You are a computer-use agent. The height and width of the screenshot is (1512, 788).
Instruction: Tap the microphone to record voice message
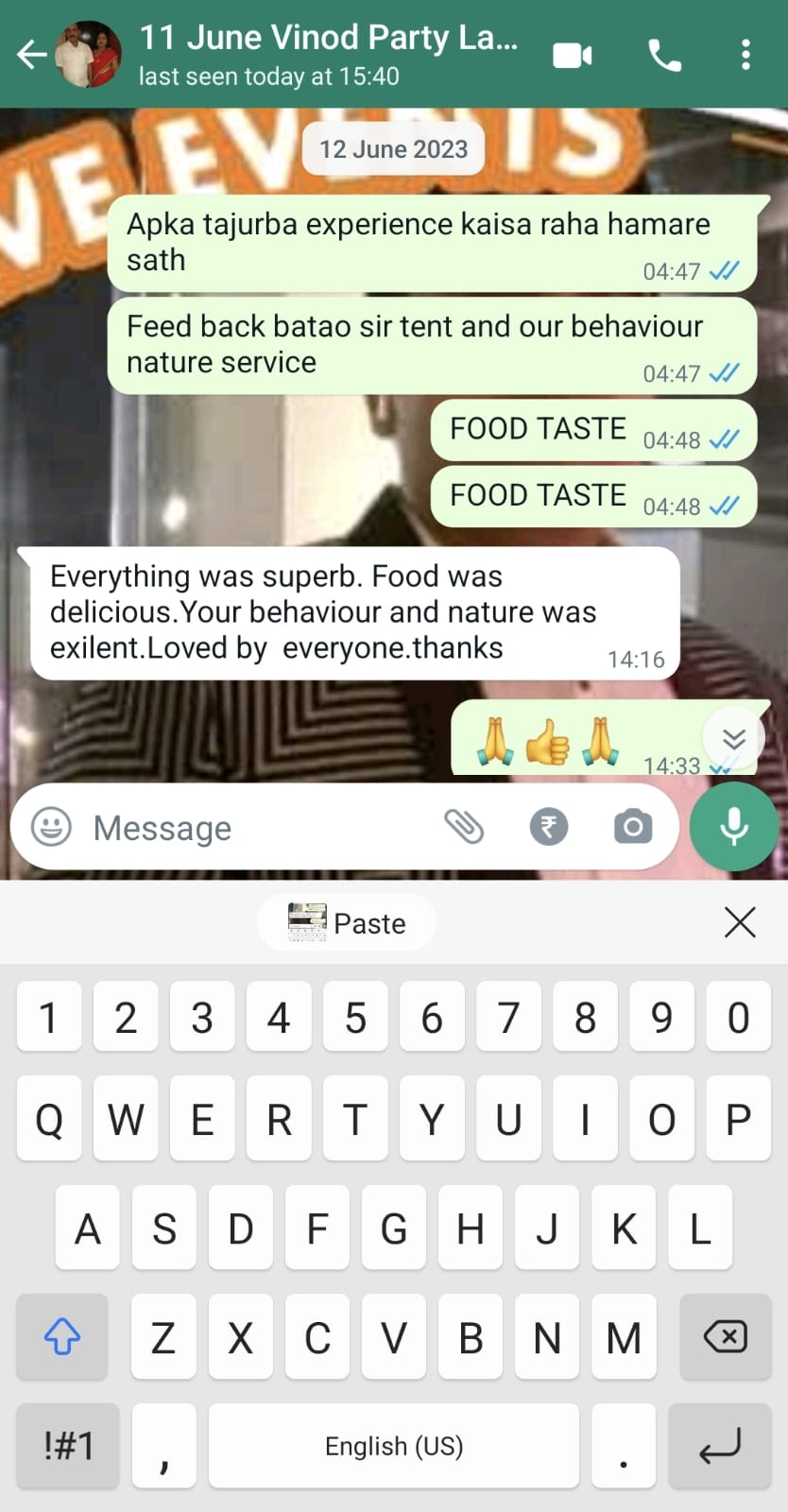tap(734, 827)
